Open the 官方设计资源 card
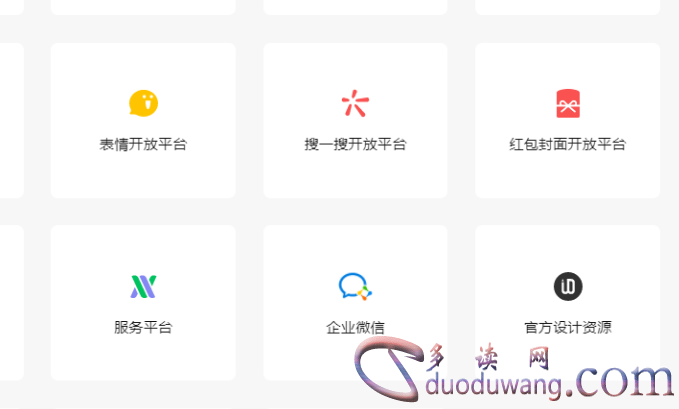679x409 pixels. point(567,300)
